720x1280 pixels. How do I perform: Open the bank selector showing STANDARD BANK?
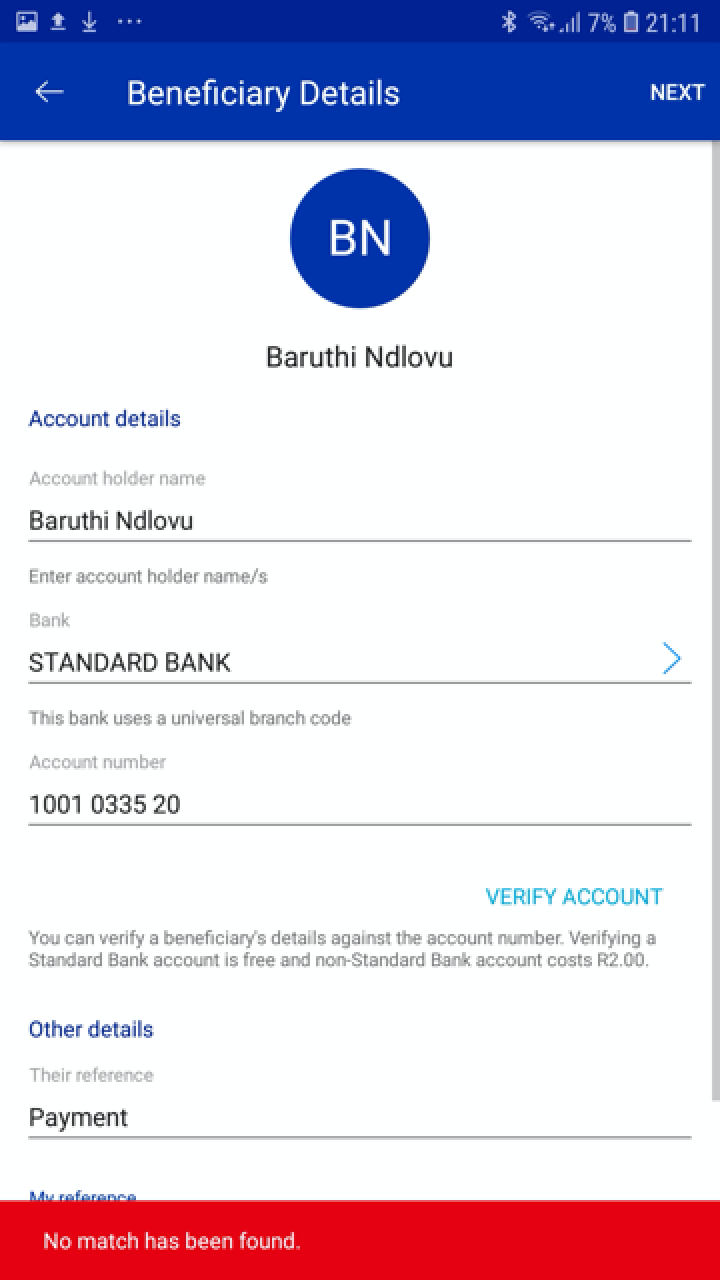tap(358, 662)
